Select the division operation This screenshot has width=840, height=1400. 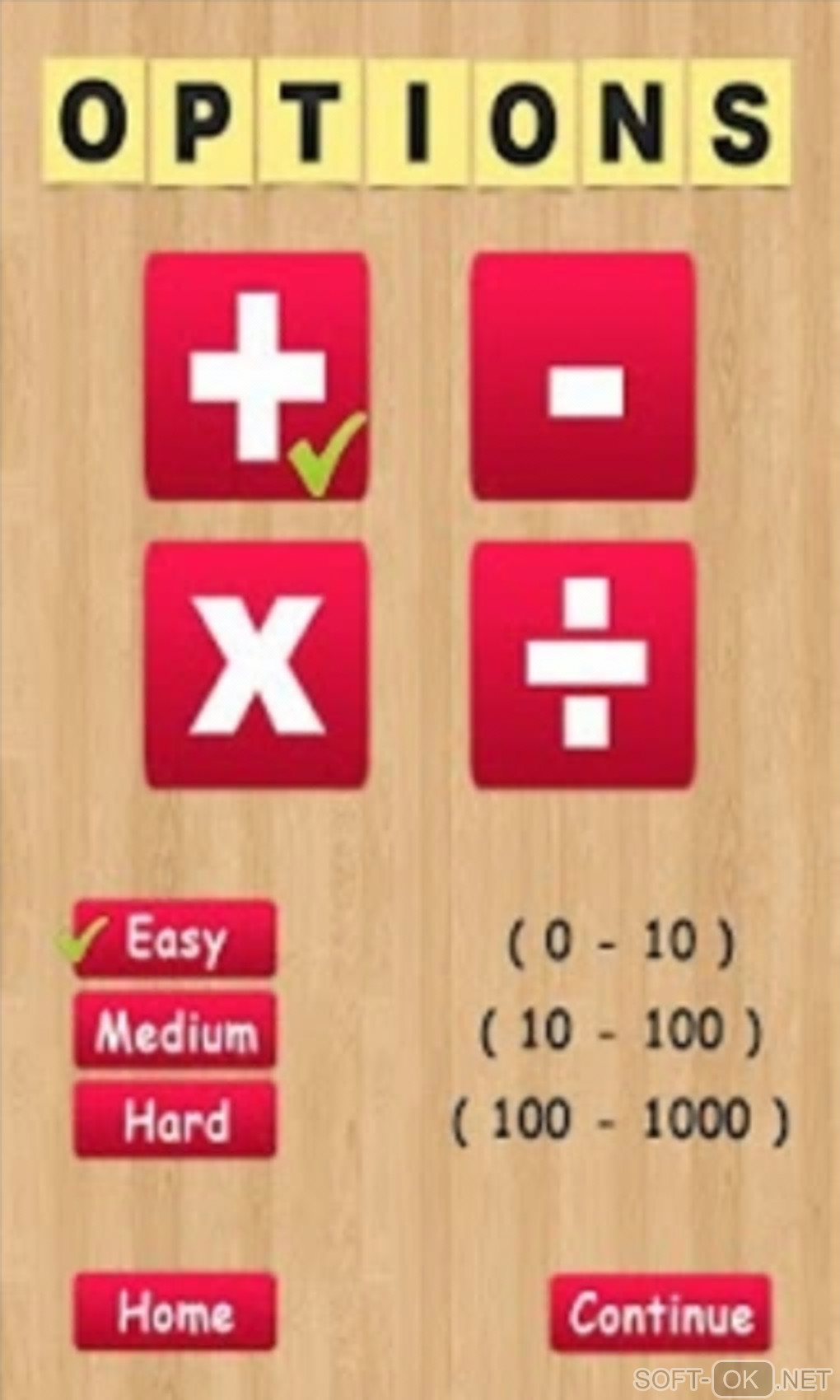click(582, 665)
